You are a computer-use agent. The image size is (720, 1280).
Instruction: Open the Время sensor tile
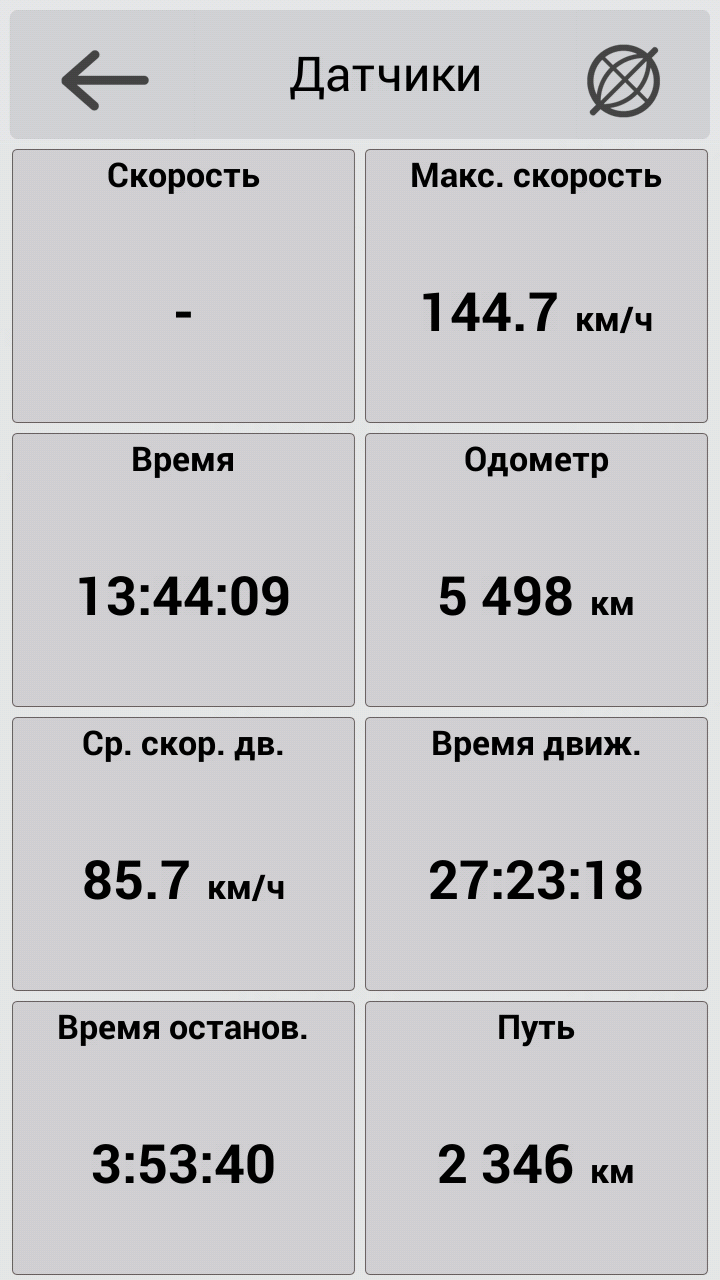[183, 570]
